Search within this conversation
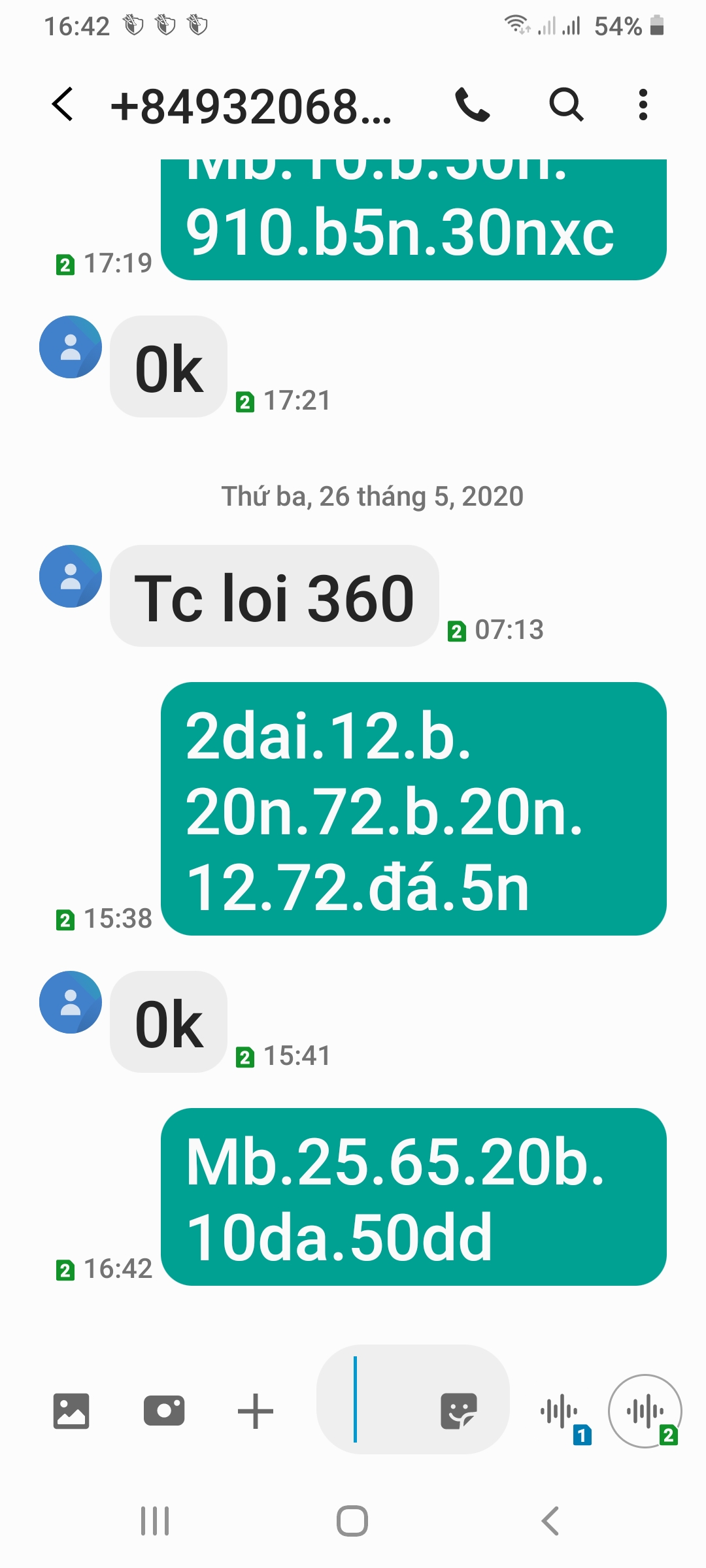The width and height of the screenshot is (706, 1568). (566, 105)
